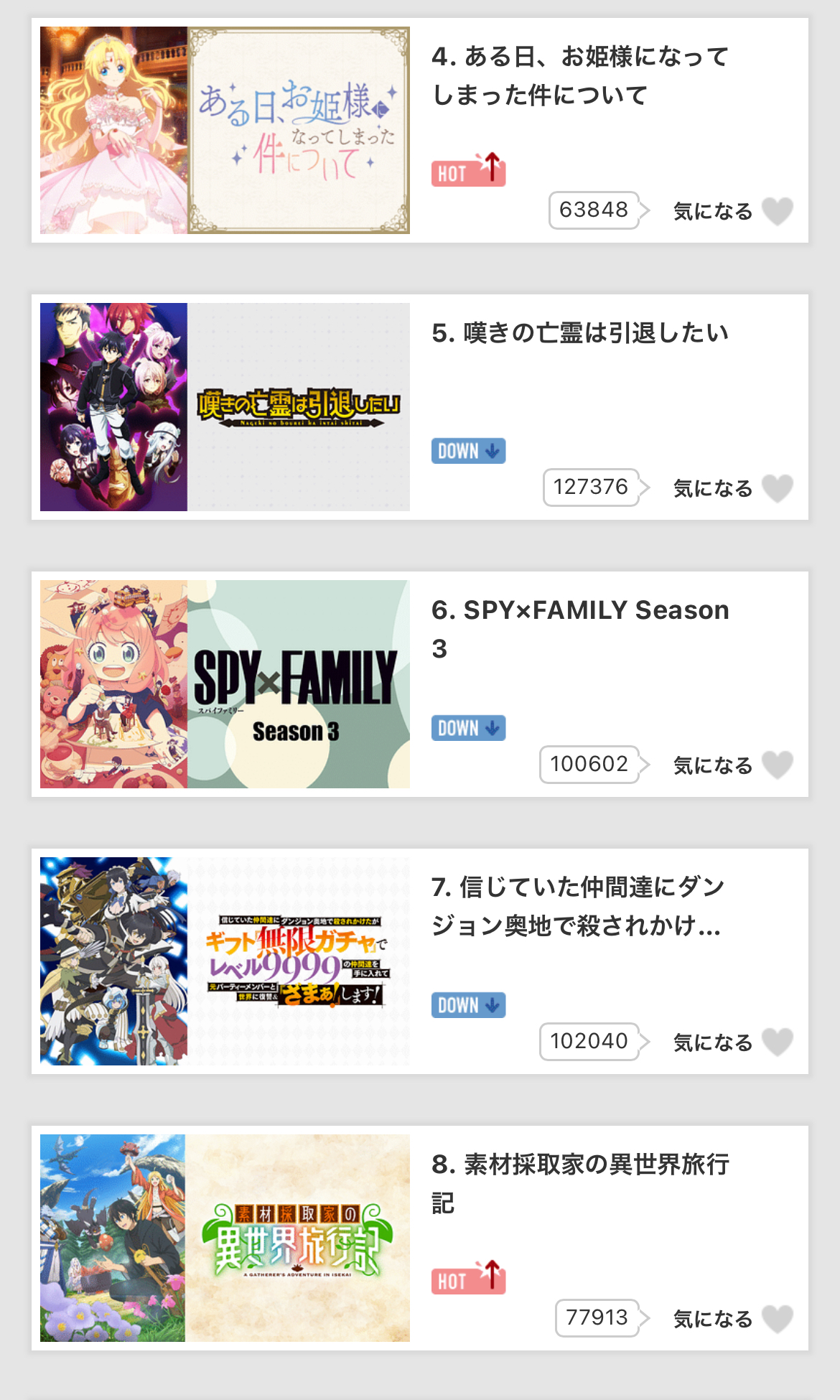This screenshot has width=840, height=1400.
Task: Tap the 気になる heart for 嘆きの亡霊は引退したい
Action: coord(777,488)
